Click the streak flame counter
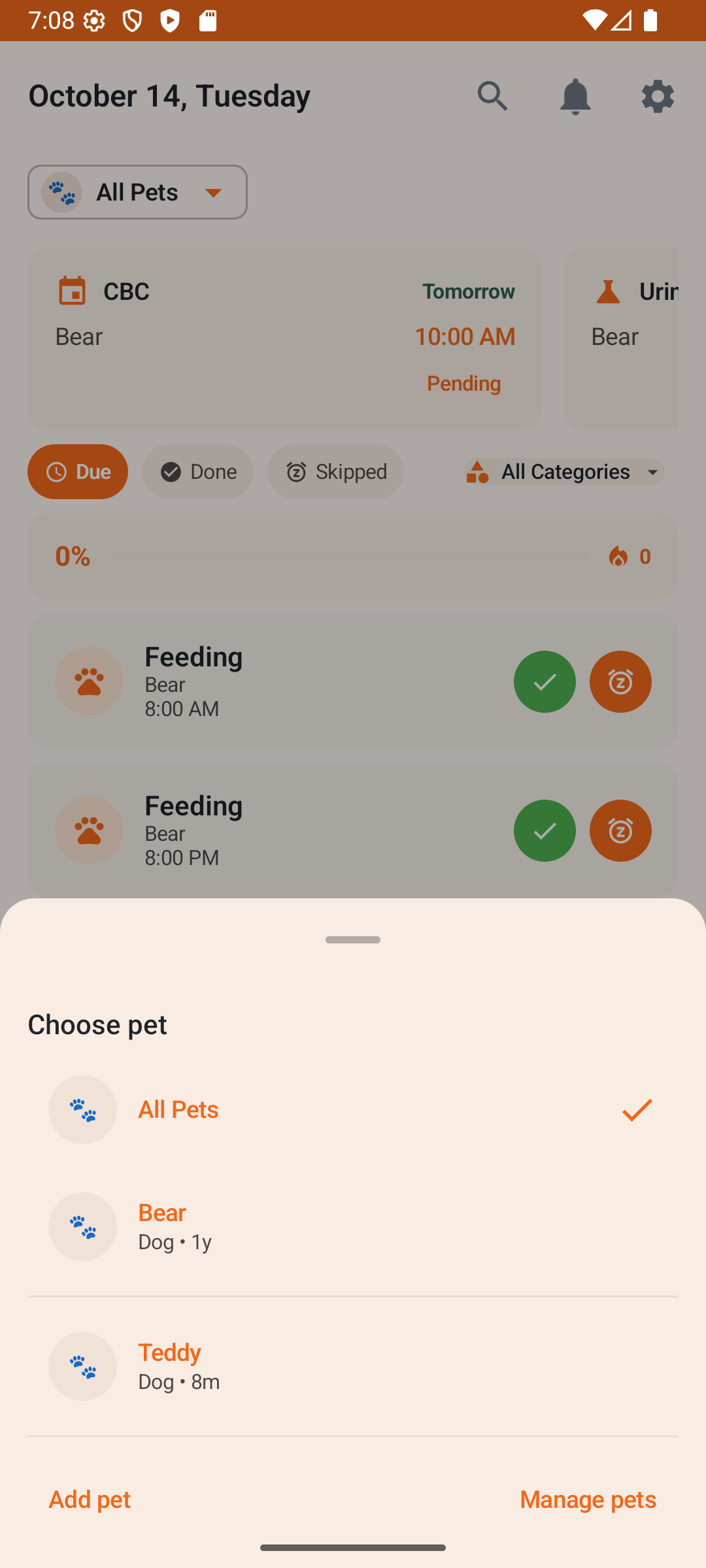This screenshot has width=706, height=1568. [629, 556]
